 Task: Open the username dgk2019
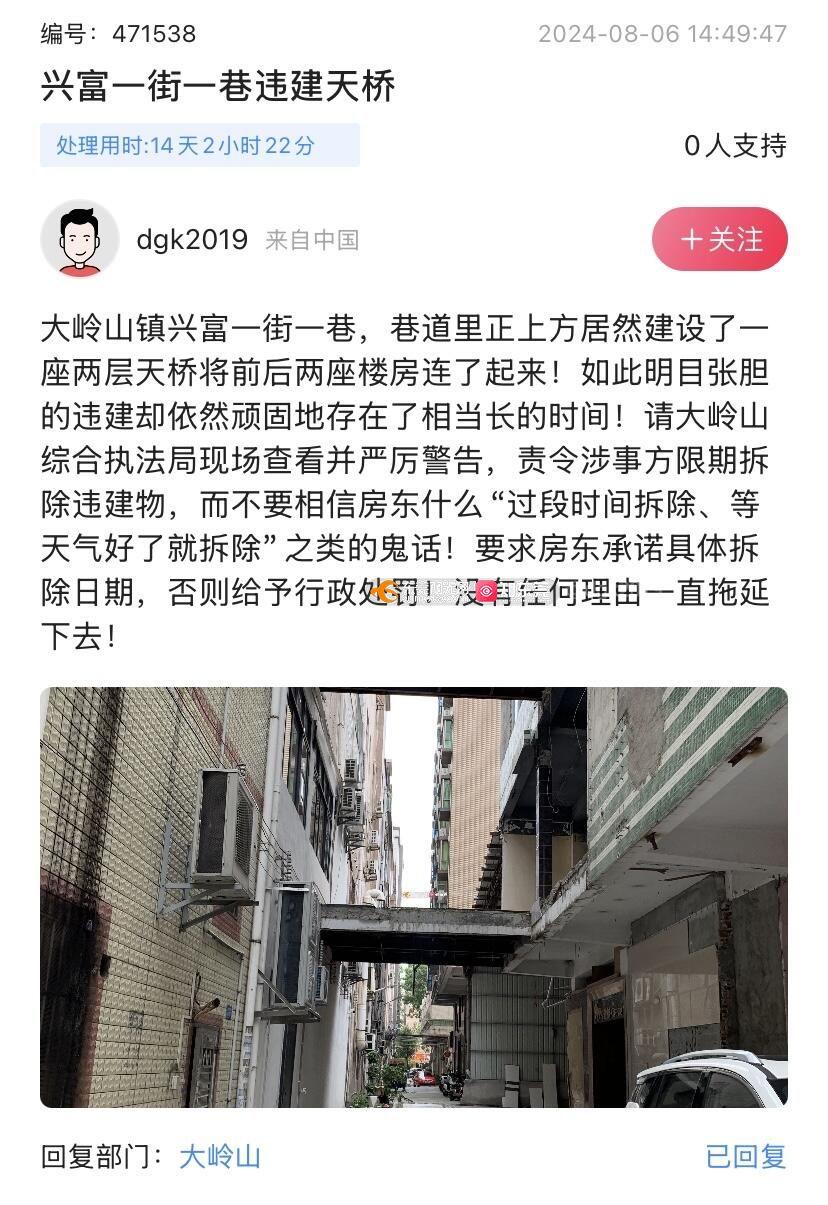(191, 240)
